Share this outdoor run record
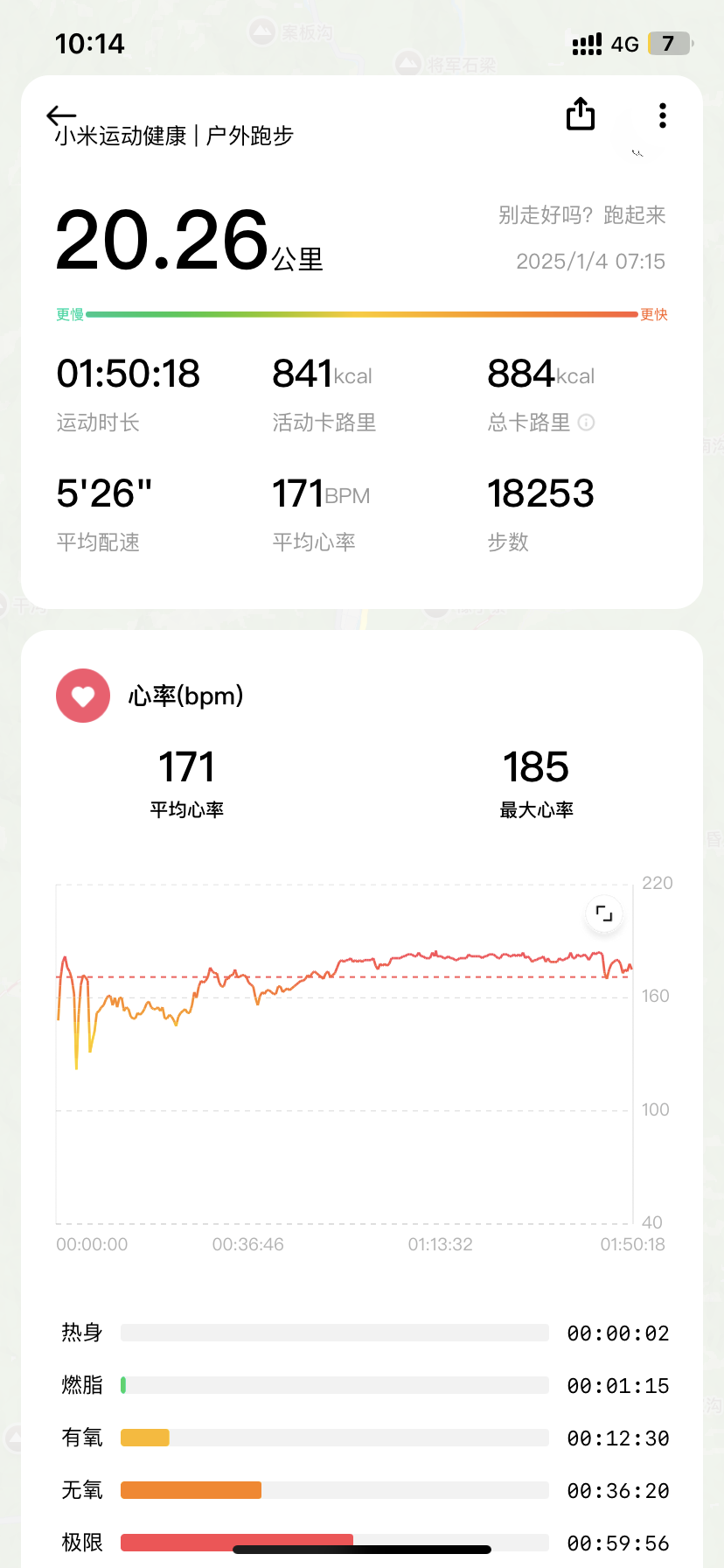The image size is (724, 1568). pyautogui.click(x=581, y=114)
